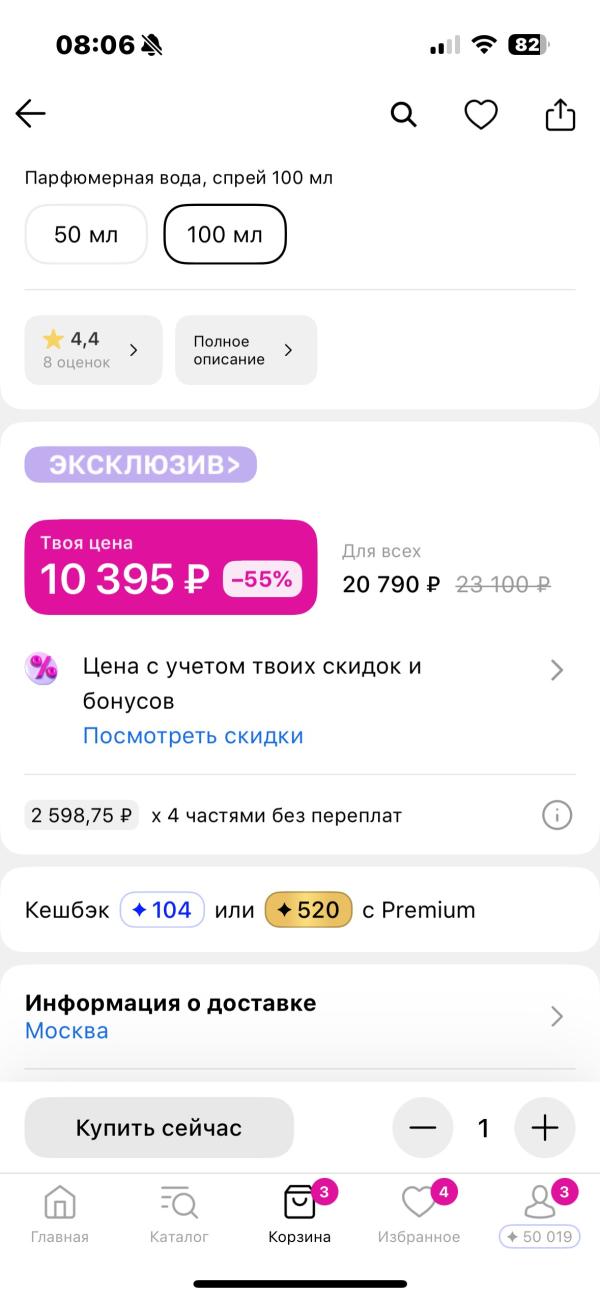Image resolution: width=600 pixels, height=1300 pixels.
Task: Tap Купить сейчас
Action: 159,1128
